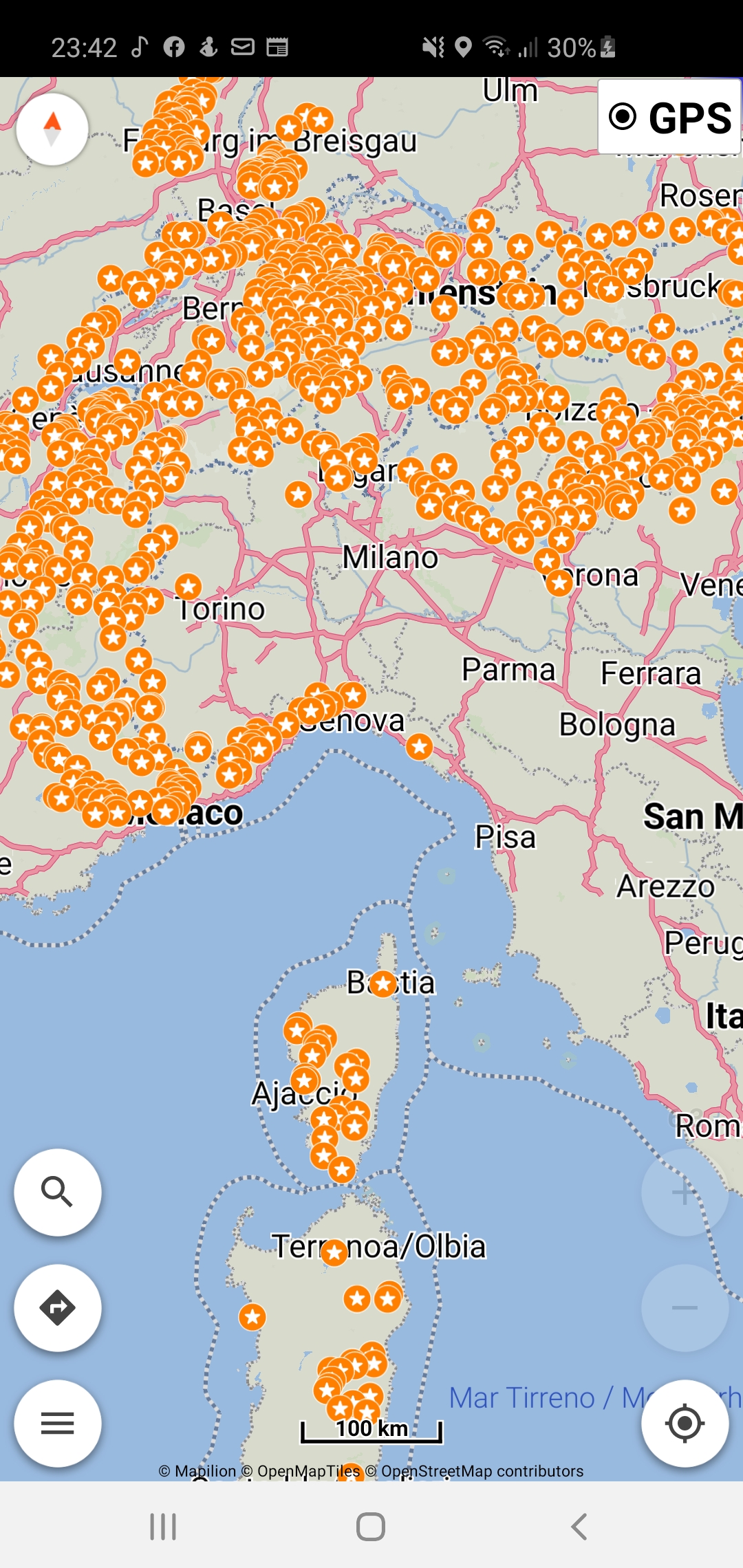743x1568 pixels.
Task: Select the star marker near Bastia
Action: 383,983
